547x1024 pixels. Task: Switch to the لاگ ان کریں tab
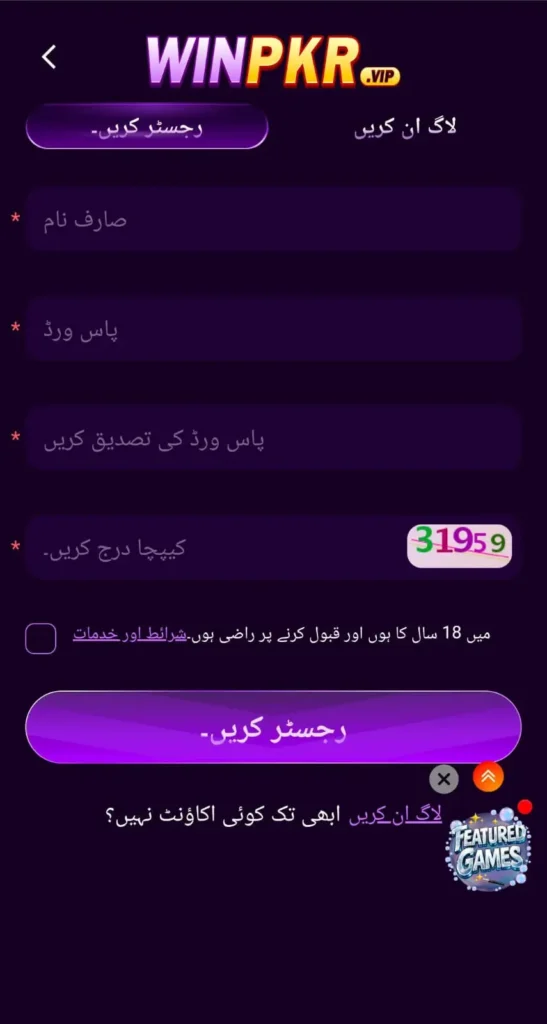[405, 128]
